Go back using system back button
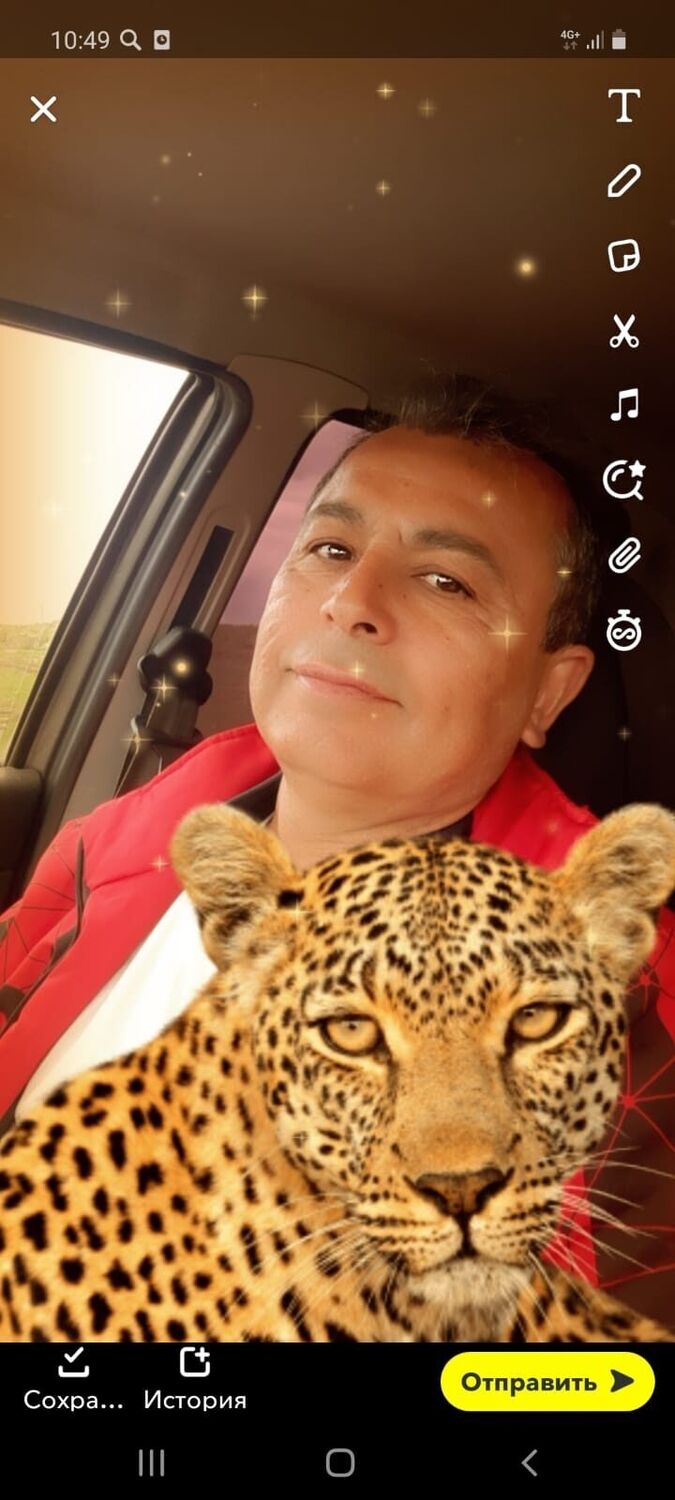675x1500 pixels. click(529, 1463)
